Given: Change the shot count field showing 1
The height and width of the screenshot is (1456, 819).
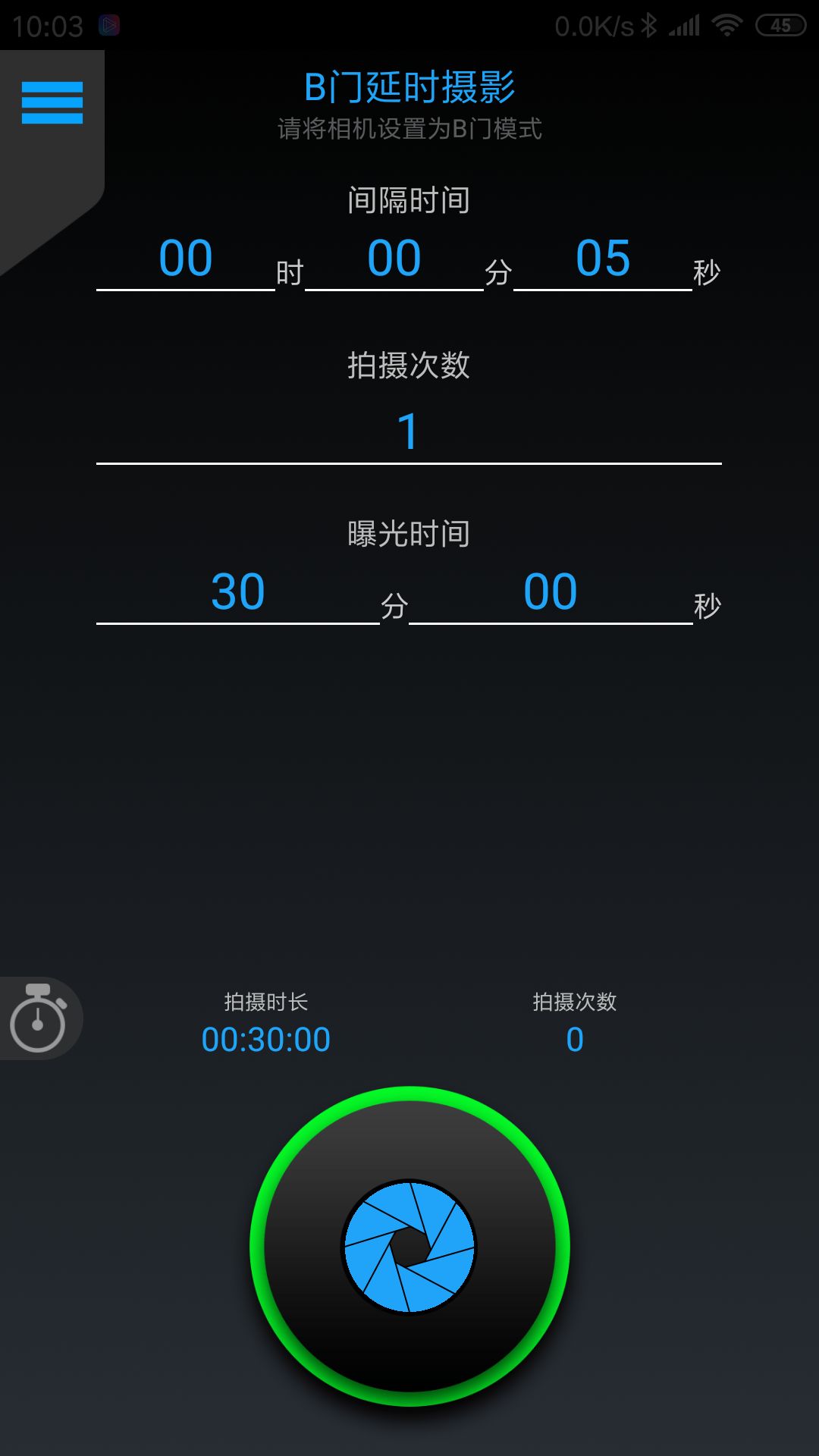Looking at the screenshot, I should point(409,432).
